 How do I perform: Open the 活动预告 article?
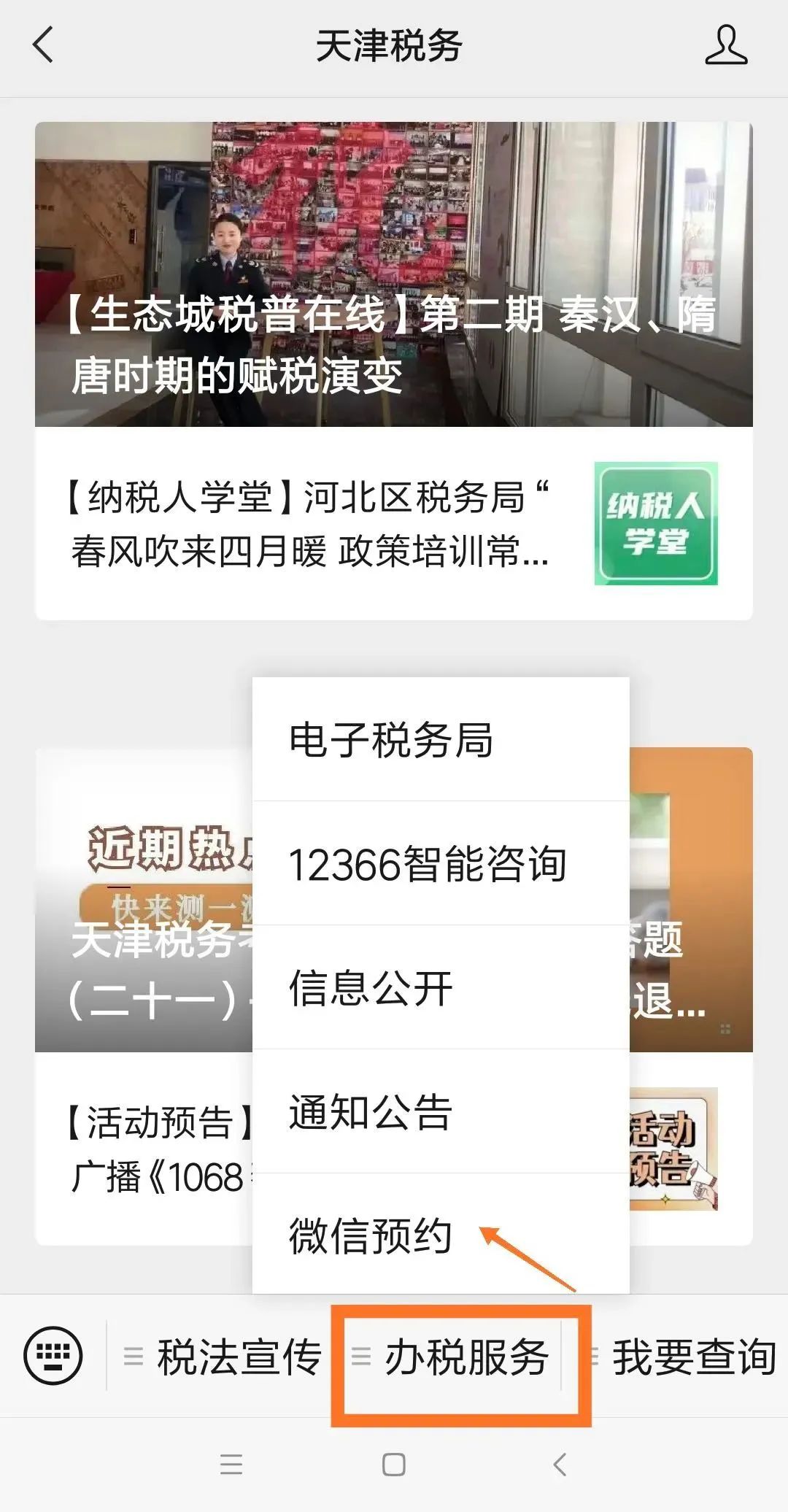146,1149
